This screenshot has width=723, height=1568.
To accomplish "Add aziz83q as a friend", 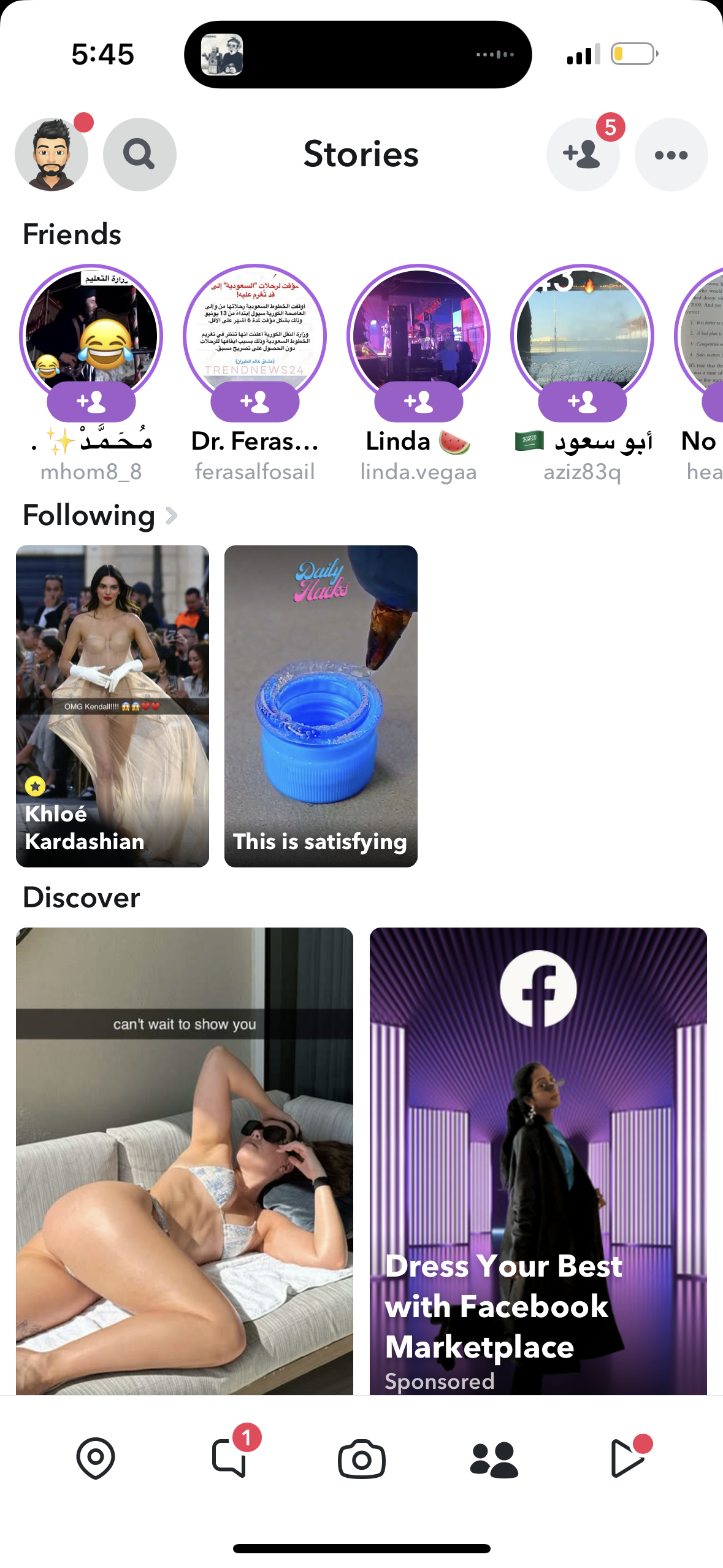I will (x=583, y=402).
